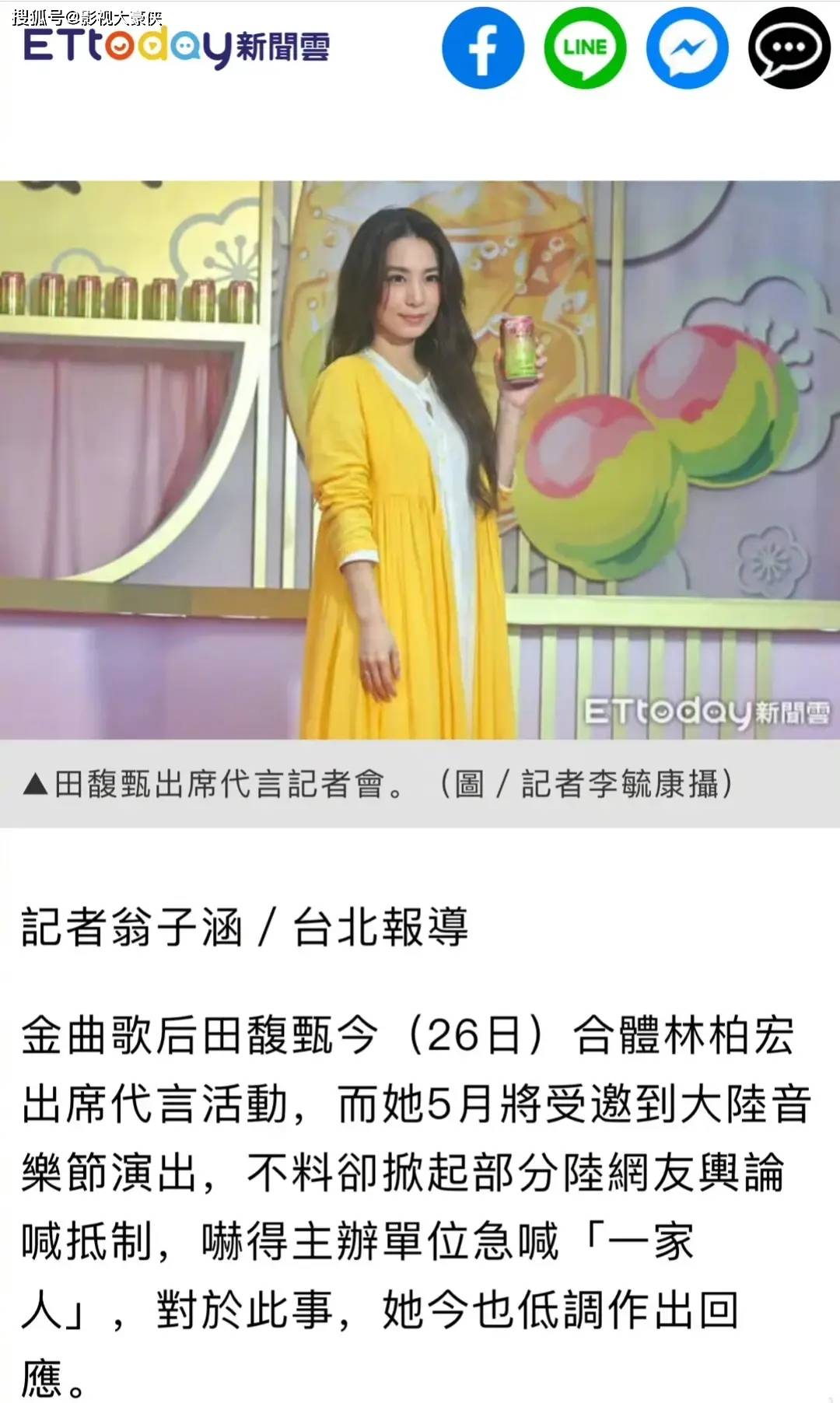The height and width of the screenshot is (1403, 840).
Task: Open the 田馥甄 press conference photo
Action: 420,459
